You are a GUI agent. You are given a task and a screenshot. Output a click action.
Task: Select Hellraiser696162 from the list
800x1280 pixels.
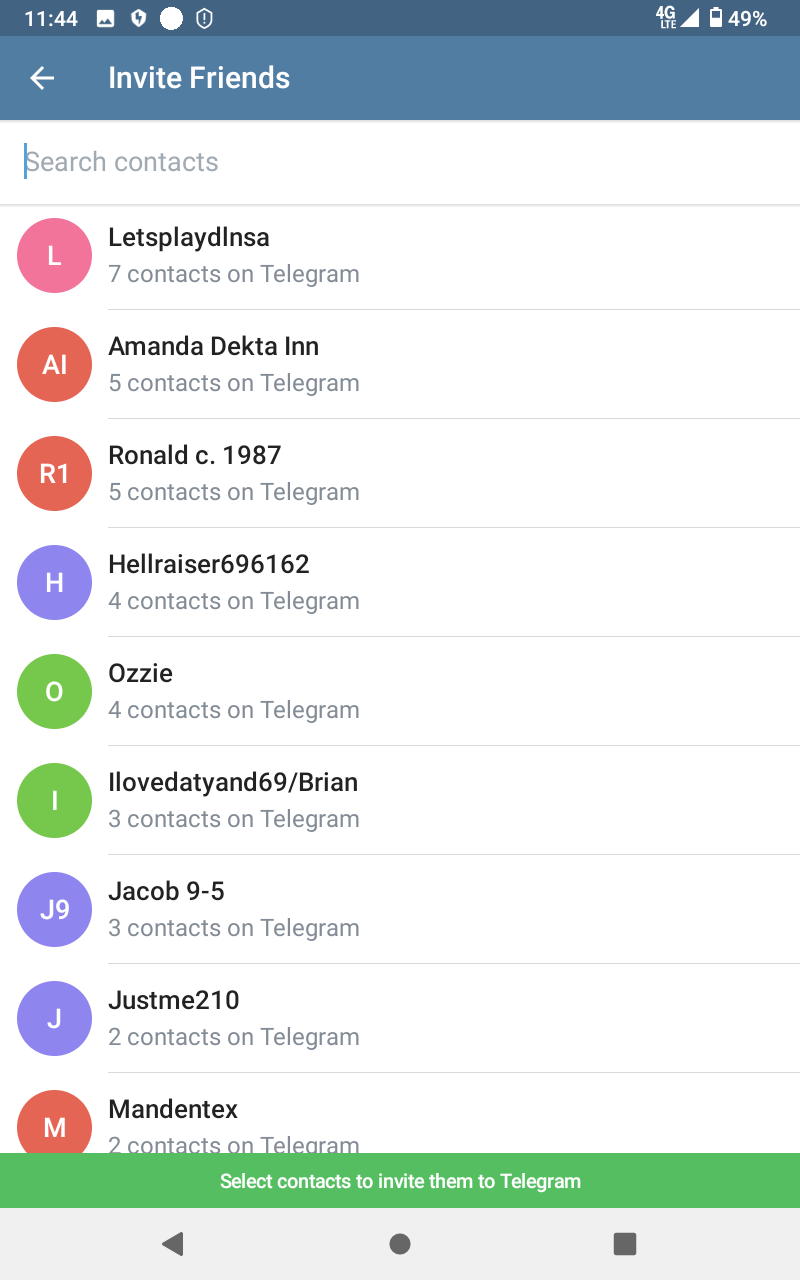click(400, 582)
